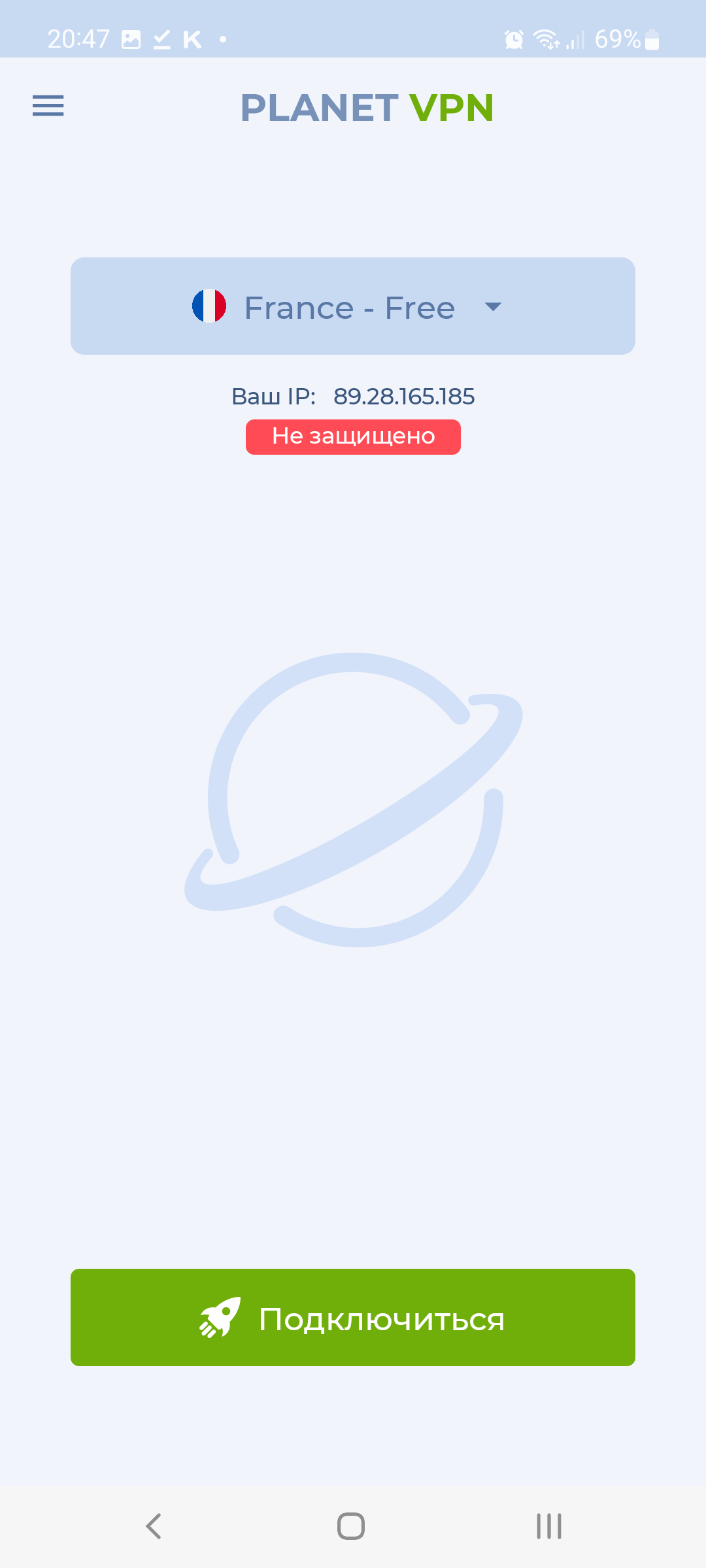Open the hamburger drawer menu
This screenshot has width=706, height=1568.
(x=48, y=106)
